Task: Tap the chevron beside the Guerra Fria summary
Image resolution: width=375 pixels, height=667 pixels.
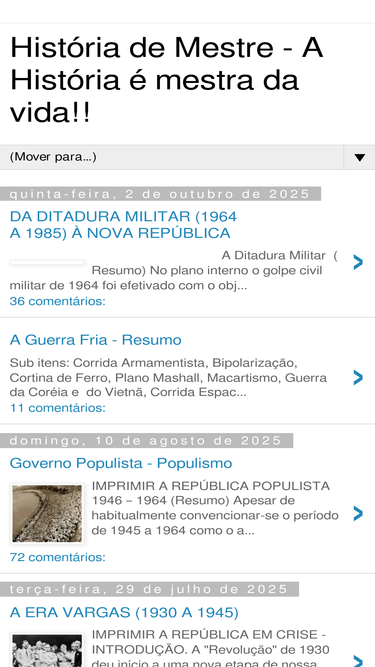Action: [358, 377]
